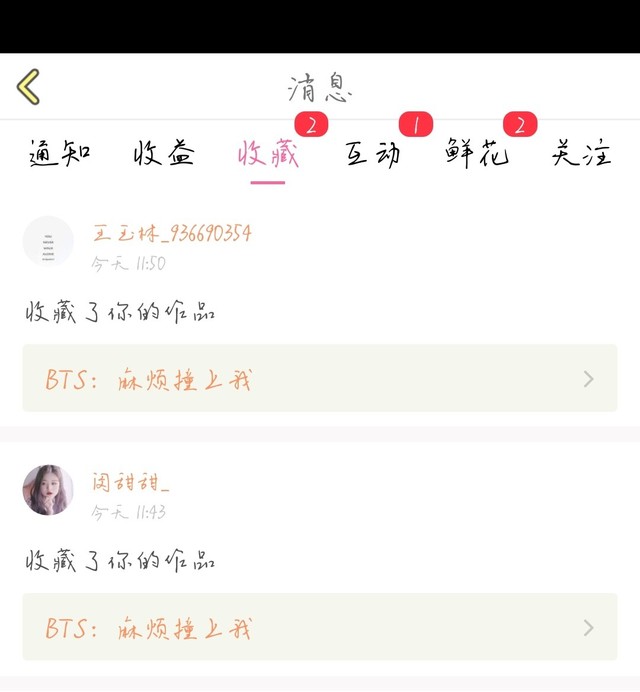Screen dimensions: 640x692
Task: Tap the username 王玉林_936690354
Action: pyautogui.click(x=172, y=234)
